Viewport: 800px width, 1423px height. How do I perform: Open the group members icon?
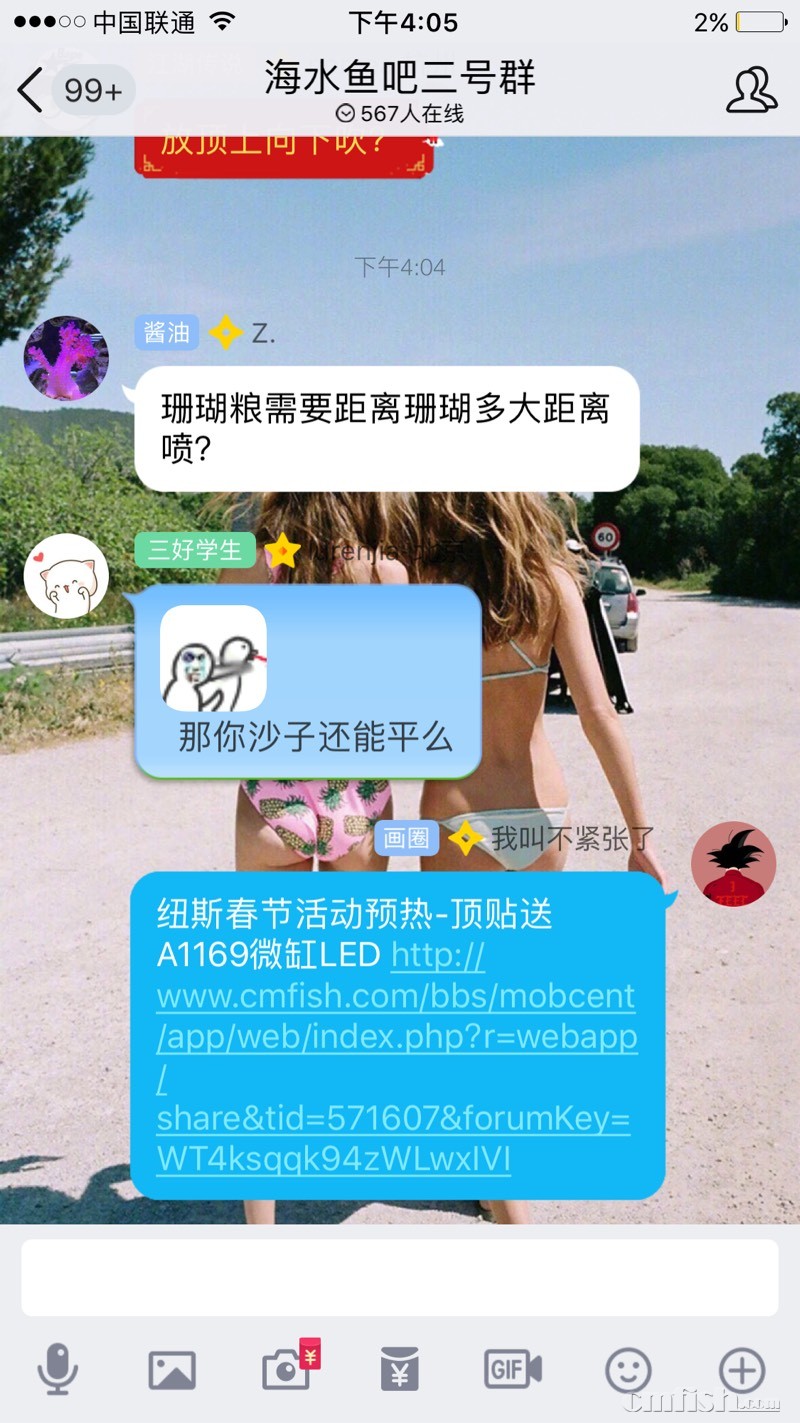coord(751,91)
